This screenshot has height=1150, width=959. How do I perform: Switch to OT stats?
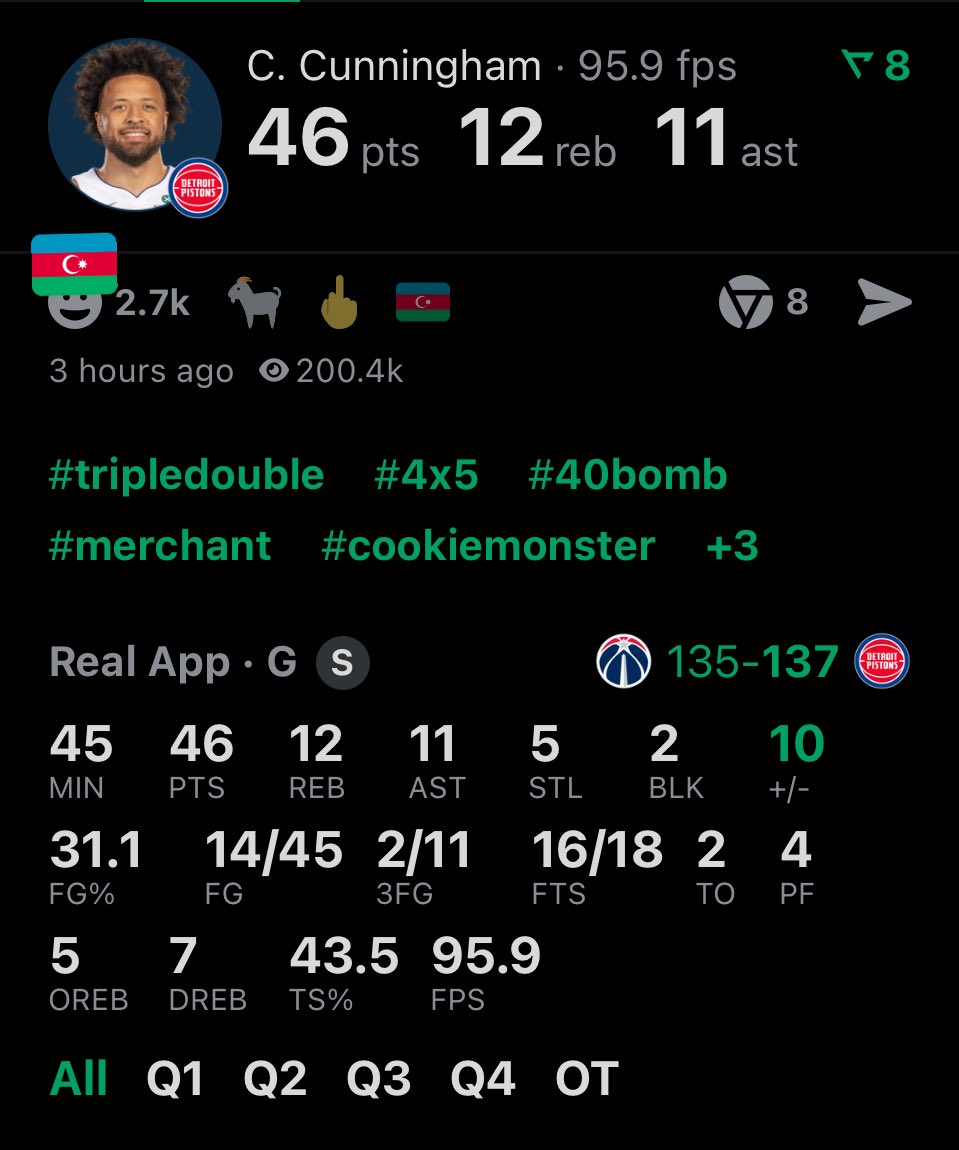pos(587,1078)
